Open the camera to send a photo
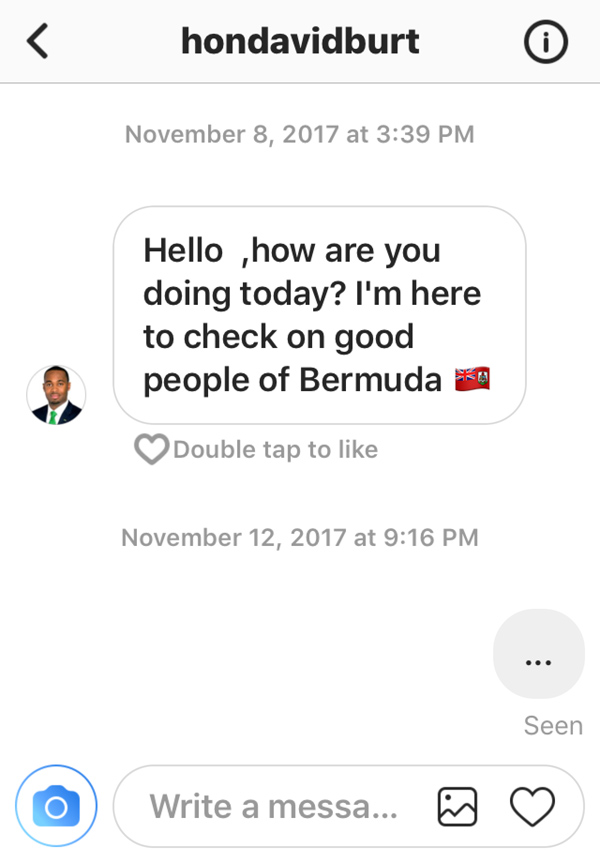This screenshot has height=863, width=600. [x=56, y=806]
